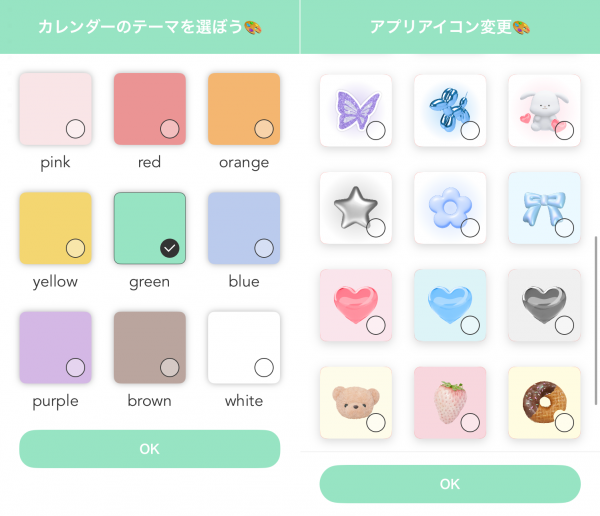Choose the teddy bear app icon

(356, 402)
